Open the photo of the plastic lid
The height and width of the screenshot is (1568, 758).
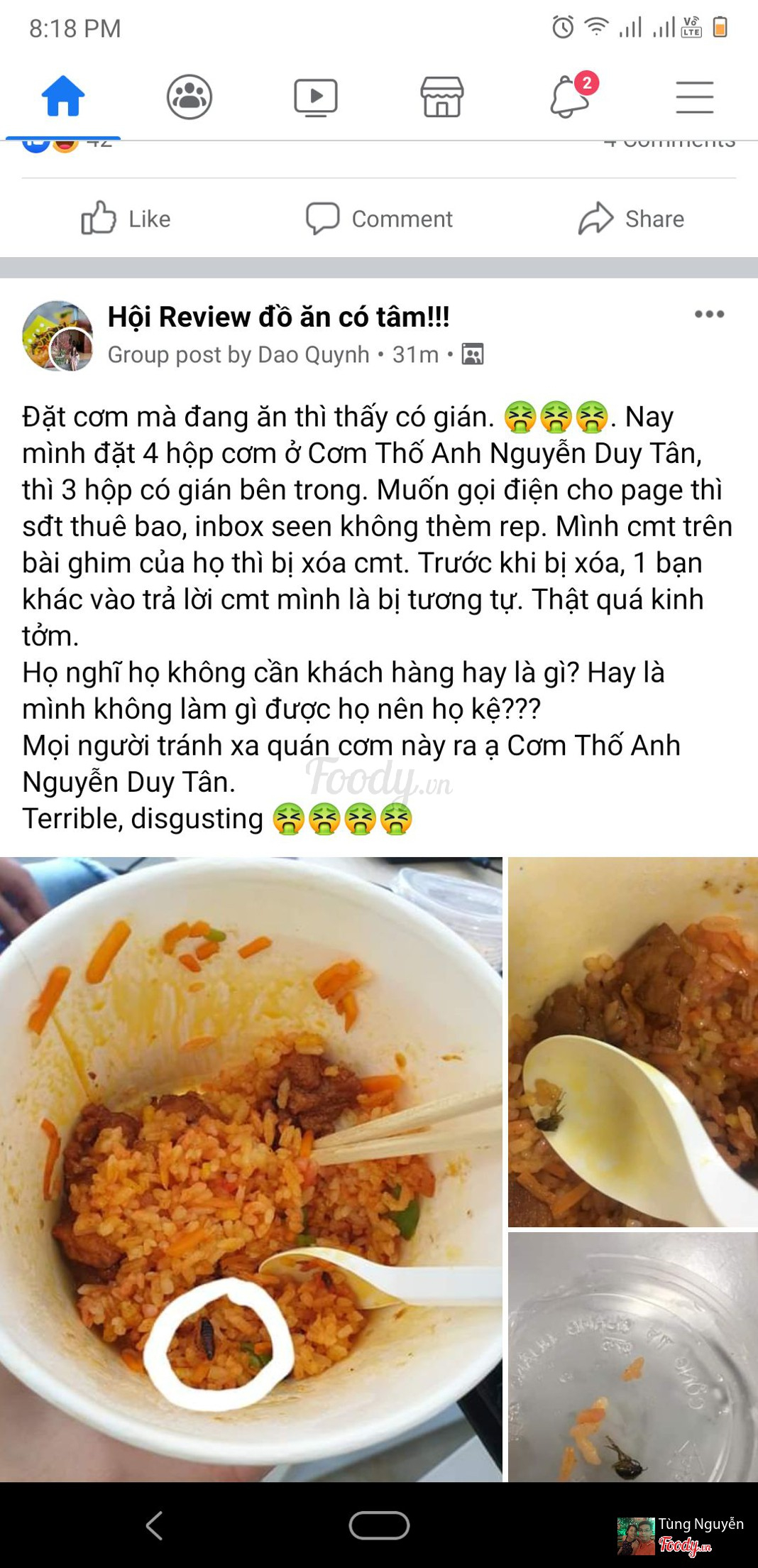pyautogui.click(x=632, y=1356)
